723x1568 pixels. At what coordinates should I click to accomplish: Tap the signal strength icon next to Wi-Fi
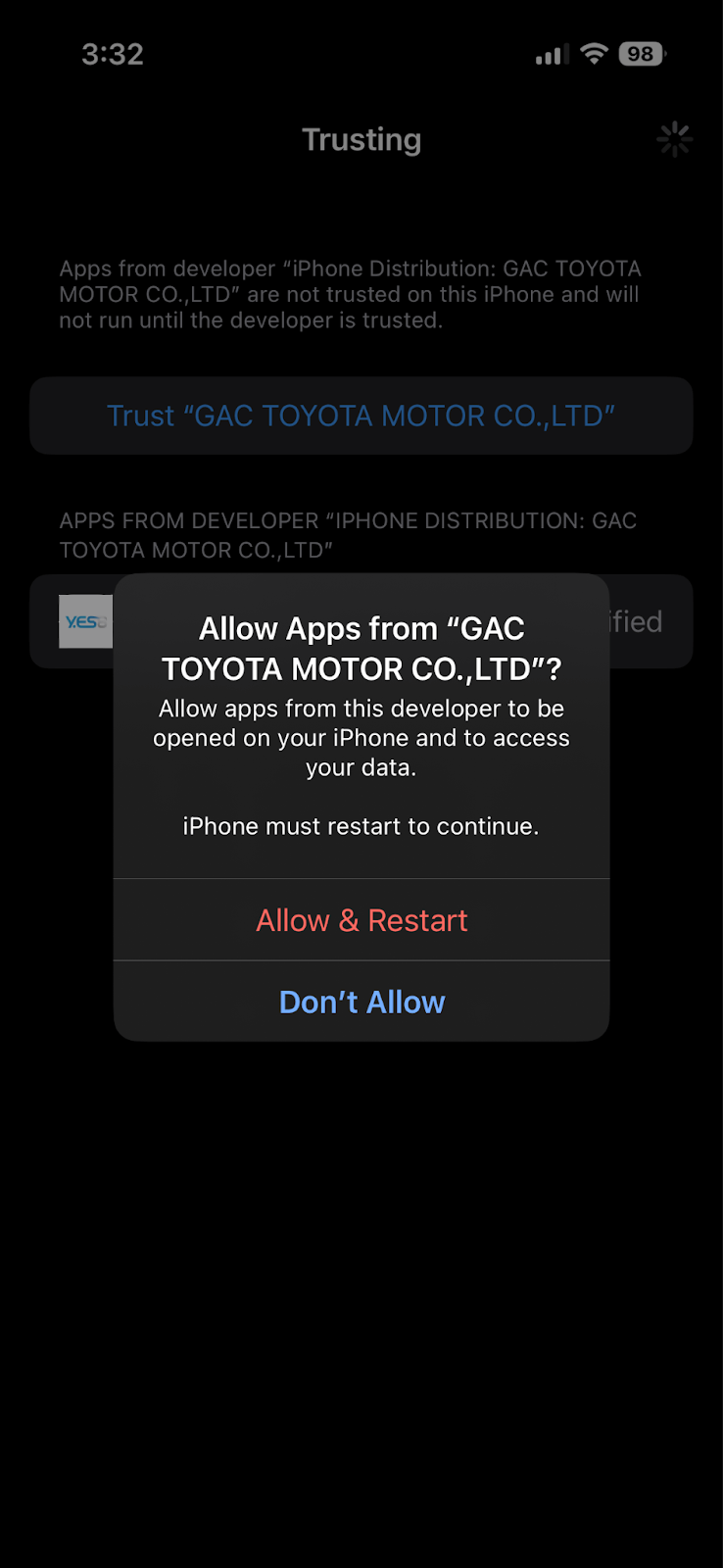pos(551,54)
